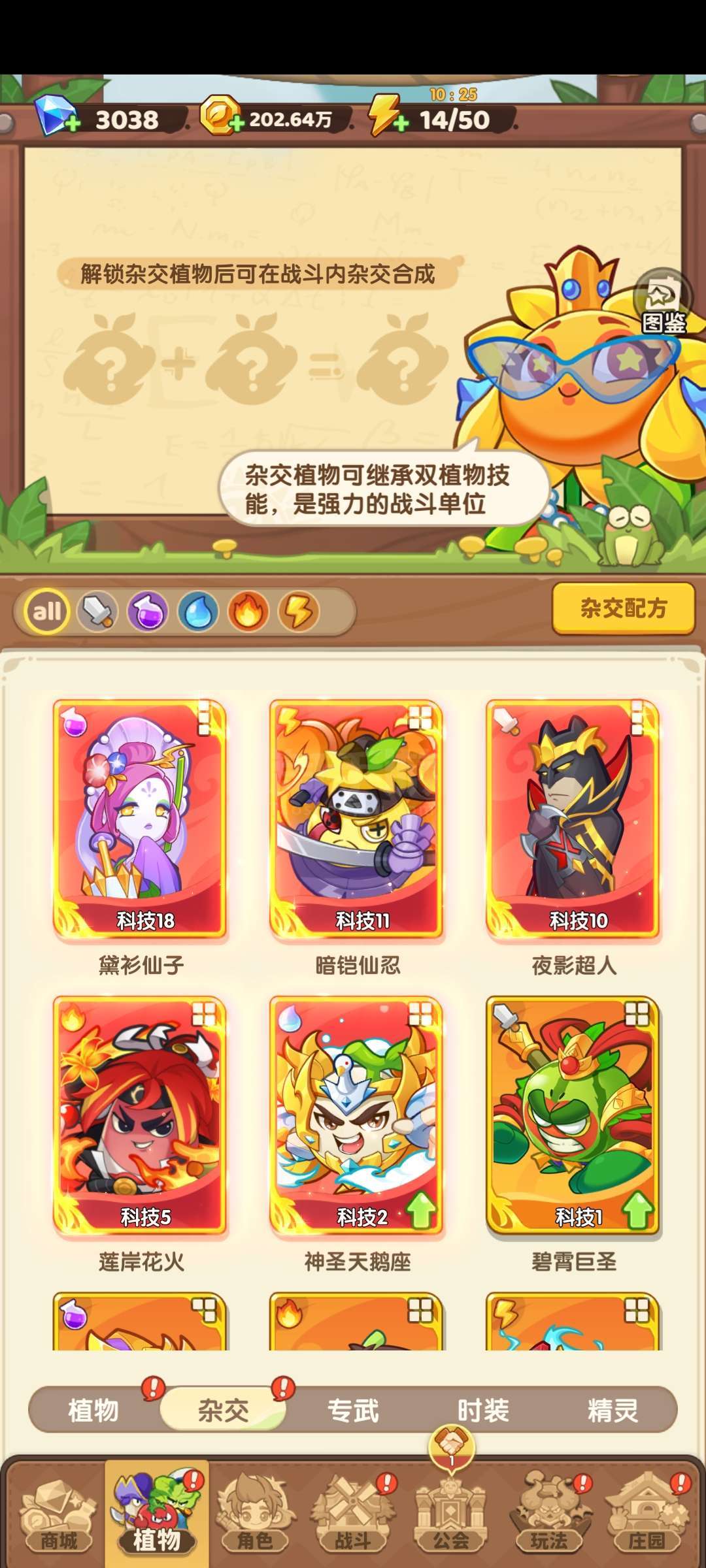Filter by the lightning type icon
This screenshot has width=706, height=1568.
coord(299,612)
